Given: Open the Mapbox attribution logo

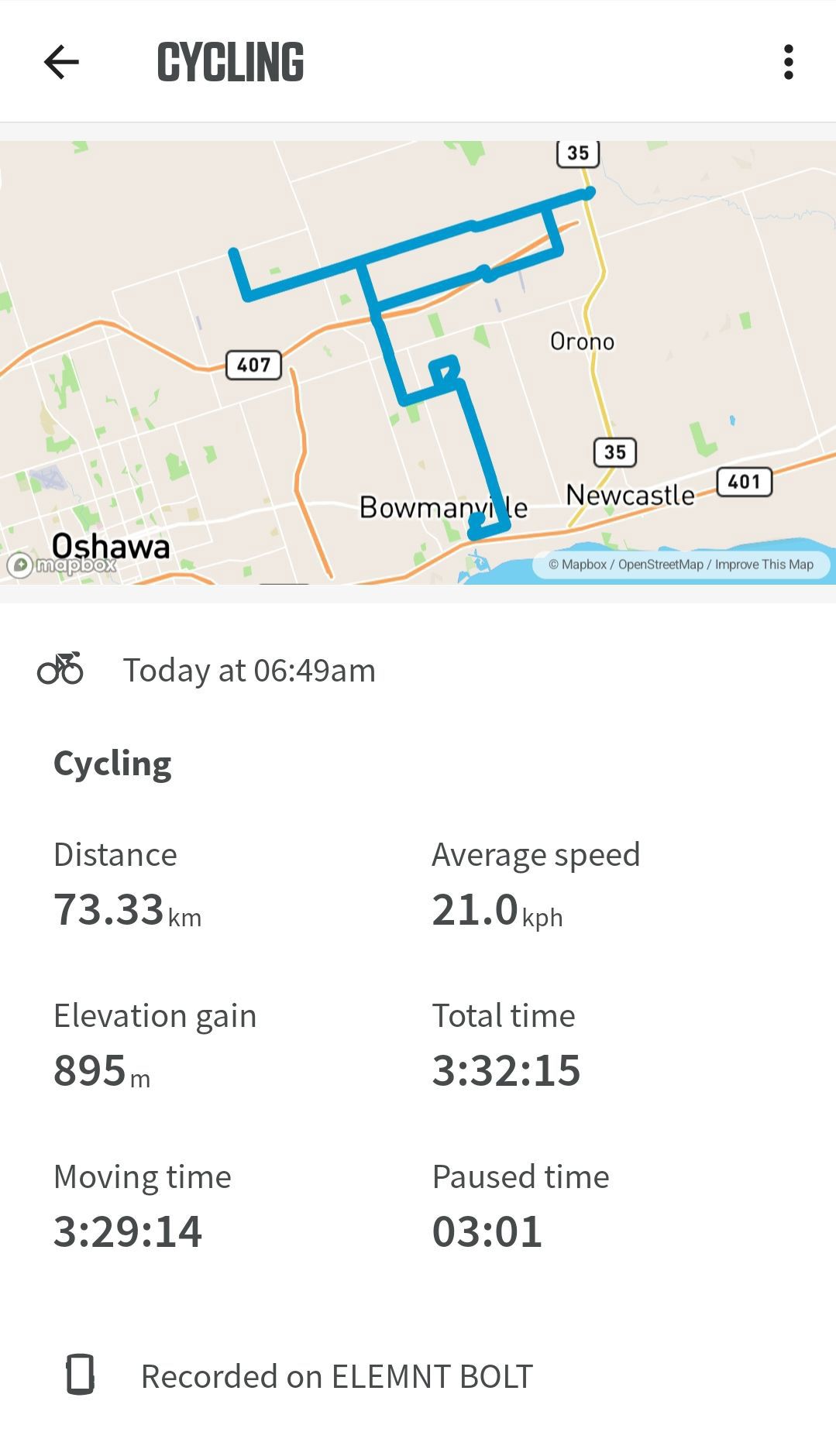Looking at the screenshot, I should 62,565.
